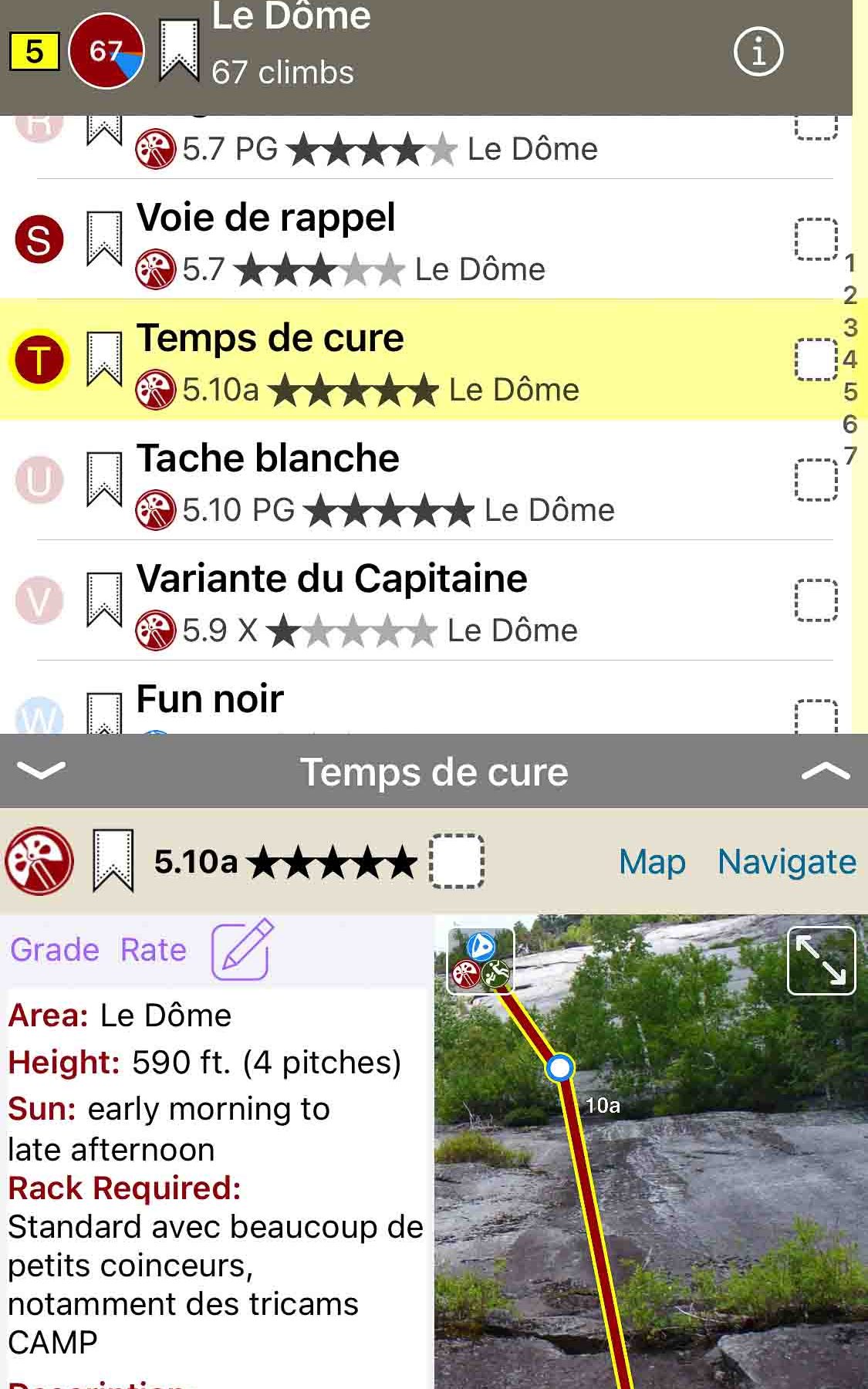The image size is (868, 1389).
Task: Collapse the Temps de cure detail panel
Action: tap(41, 771)
